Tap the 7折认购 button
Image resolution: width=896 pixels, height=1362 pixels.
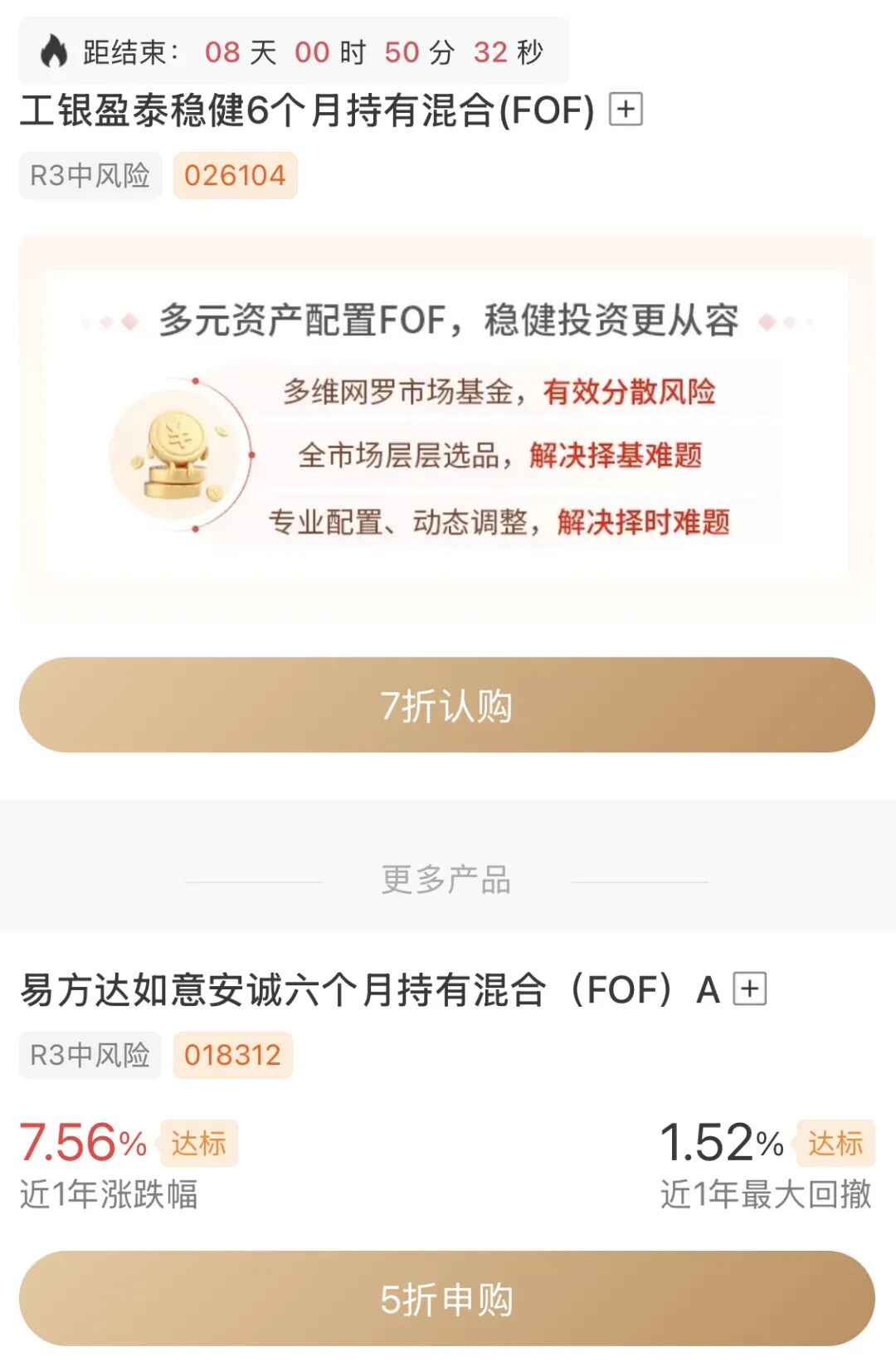pyautogui.click(x=446, y=705)
